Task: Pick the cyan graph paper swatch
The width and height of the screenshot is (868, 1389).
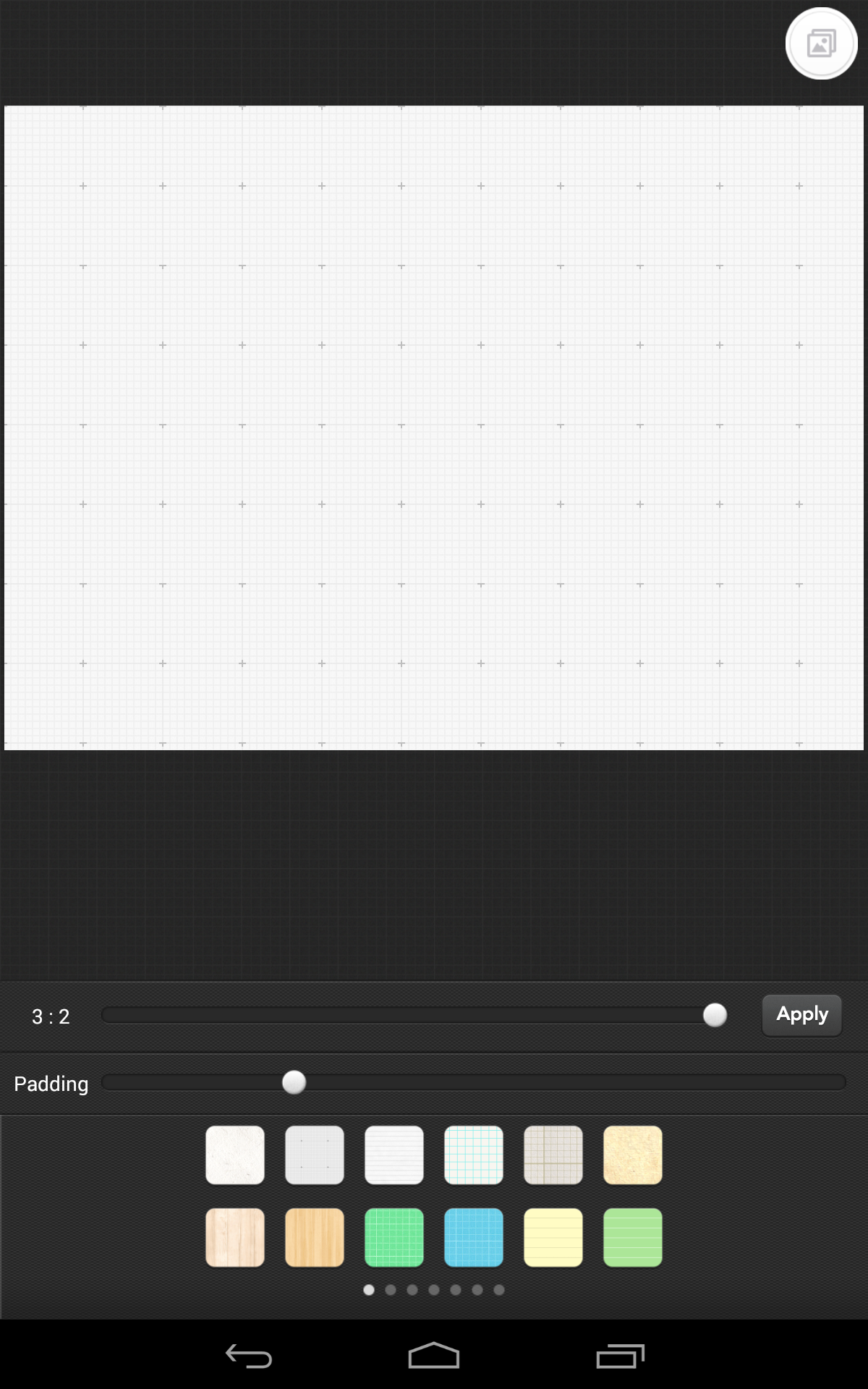Action: pyautogui.click(x=474, y=1155)
